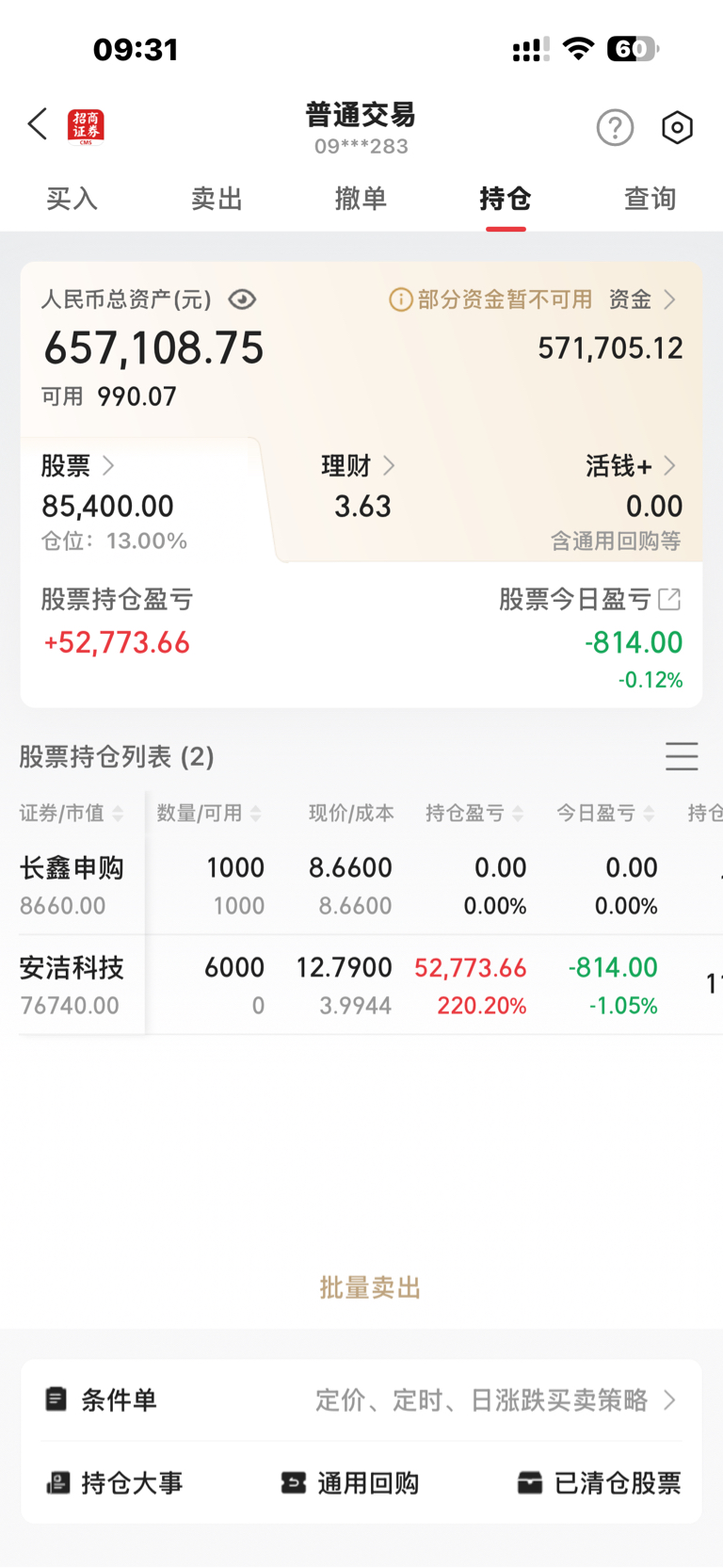The image size is (723, 1568).
Task: Hide total assets with the eye icon
Action: [x=242, y=299]
